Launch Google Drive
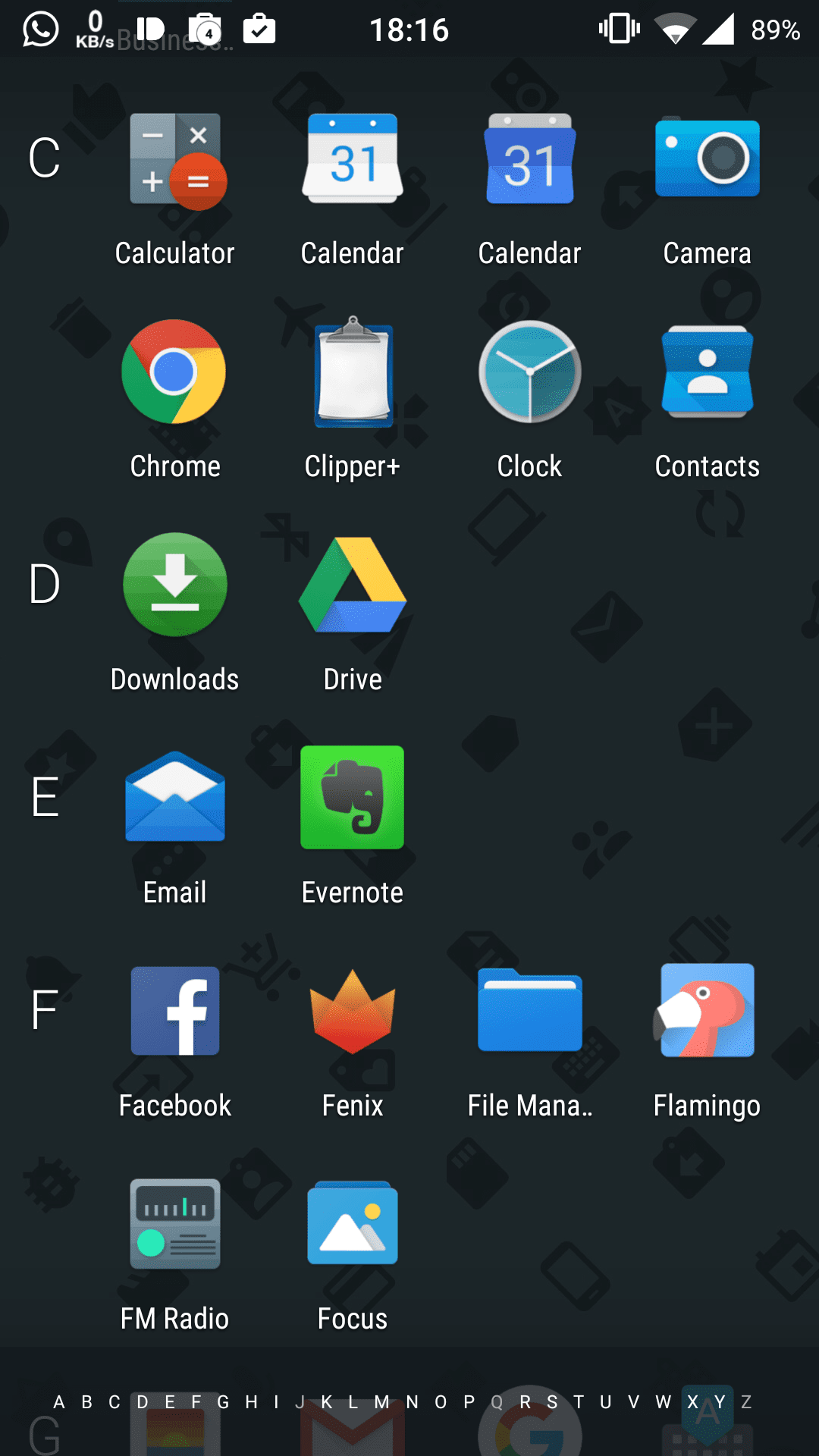This screenshot has height=1456, width=819. (353, 614)
